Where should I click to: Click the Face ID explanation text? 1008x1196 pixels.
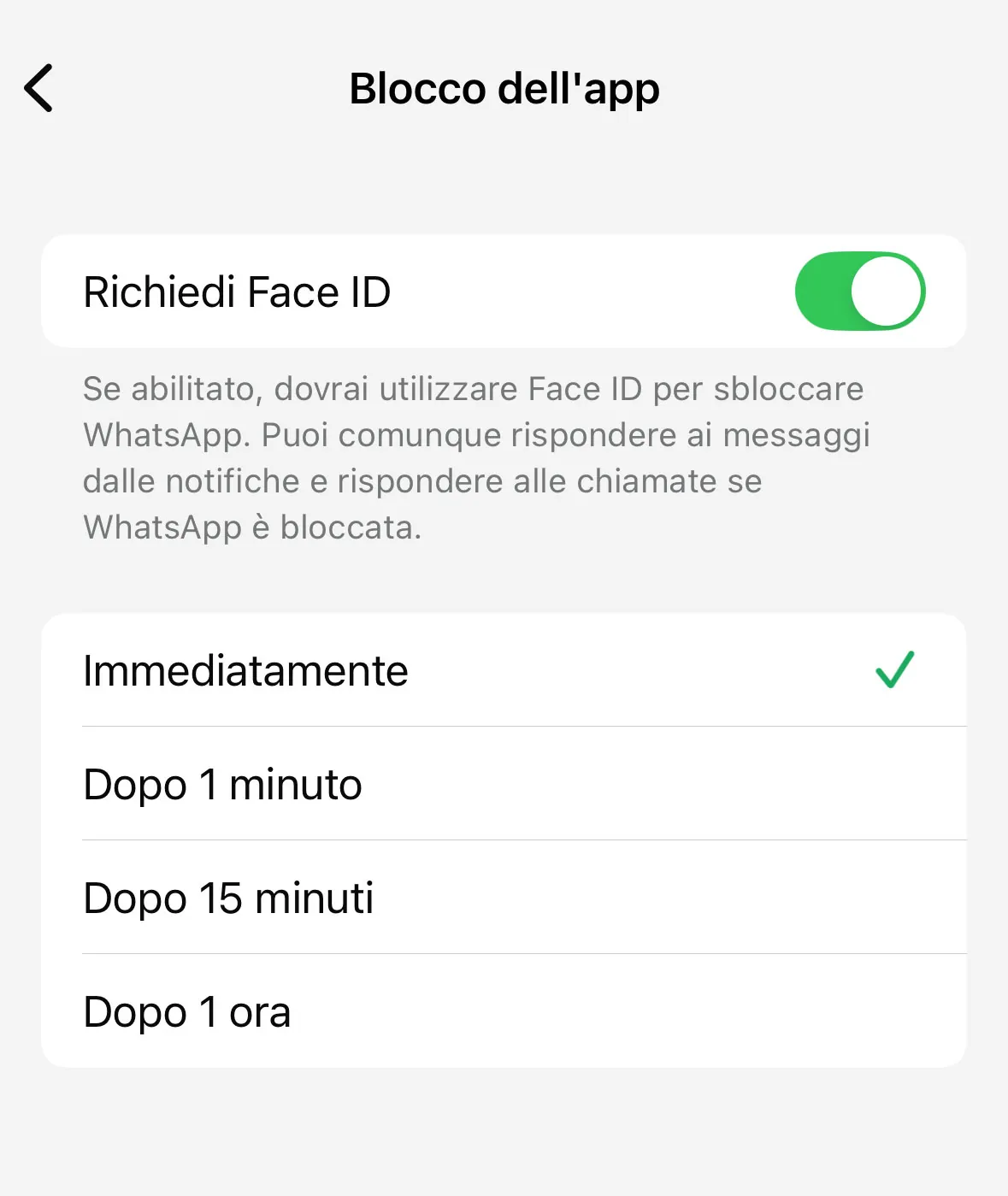click(x=476, y=457)
